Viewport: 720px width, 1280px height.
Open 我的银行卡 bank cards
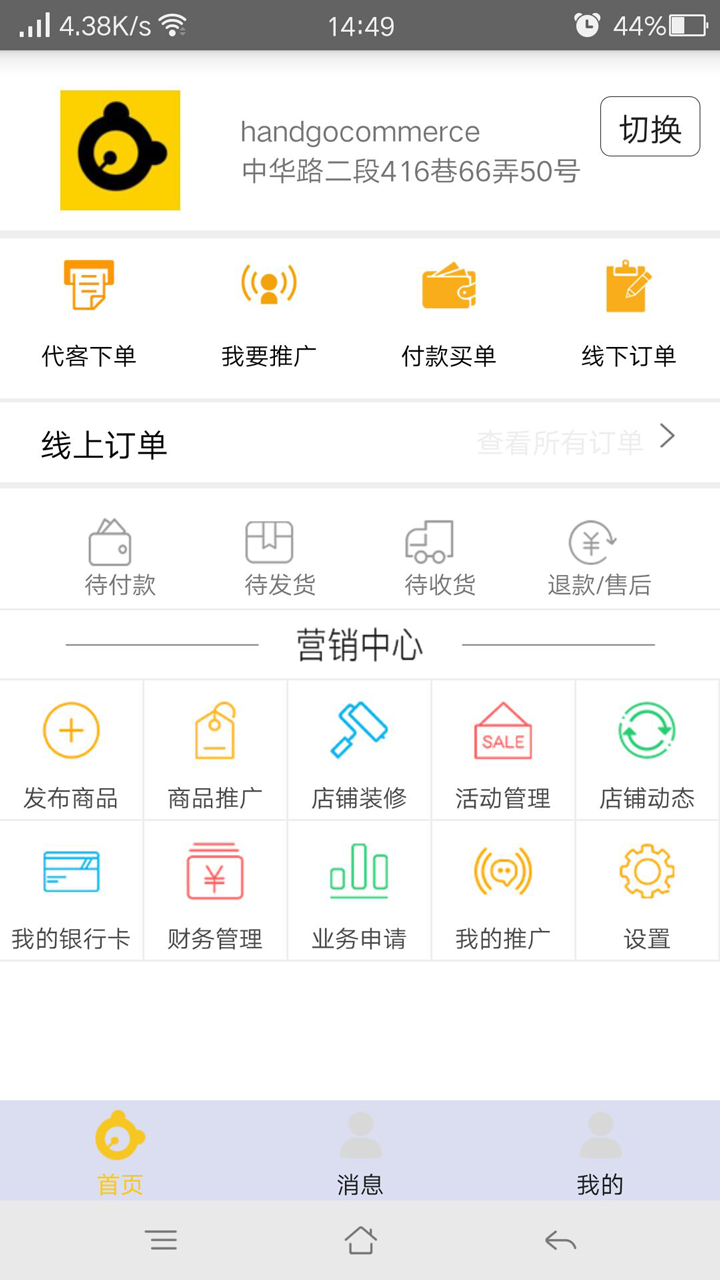tap(71, 892)
